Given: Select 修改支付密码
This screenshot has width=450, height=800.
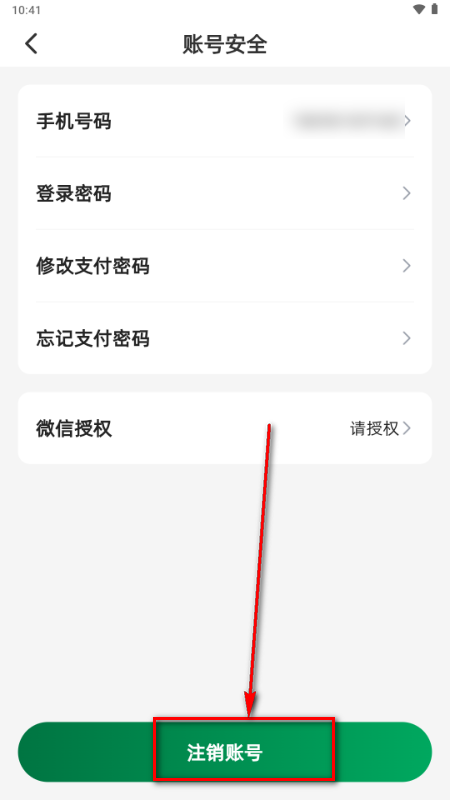Looking at the screenshot, I should point(224,266).
